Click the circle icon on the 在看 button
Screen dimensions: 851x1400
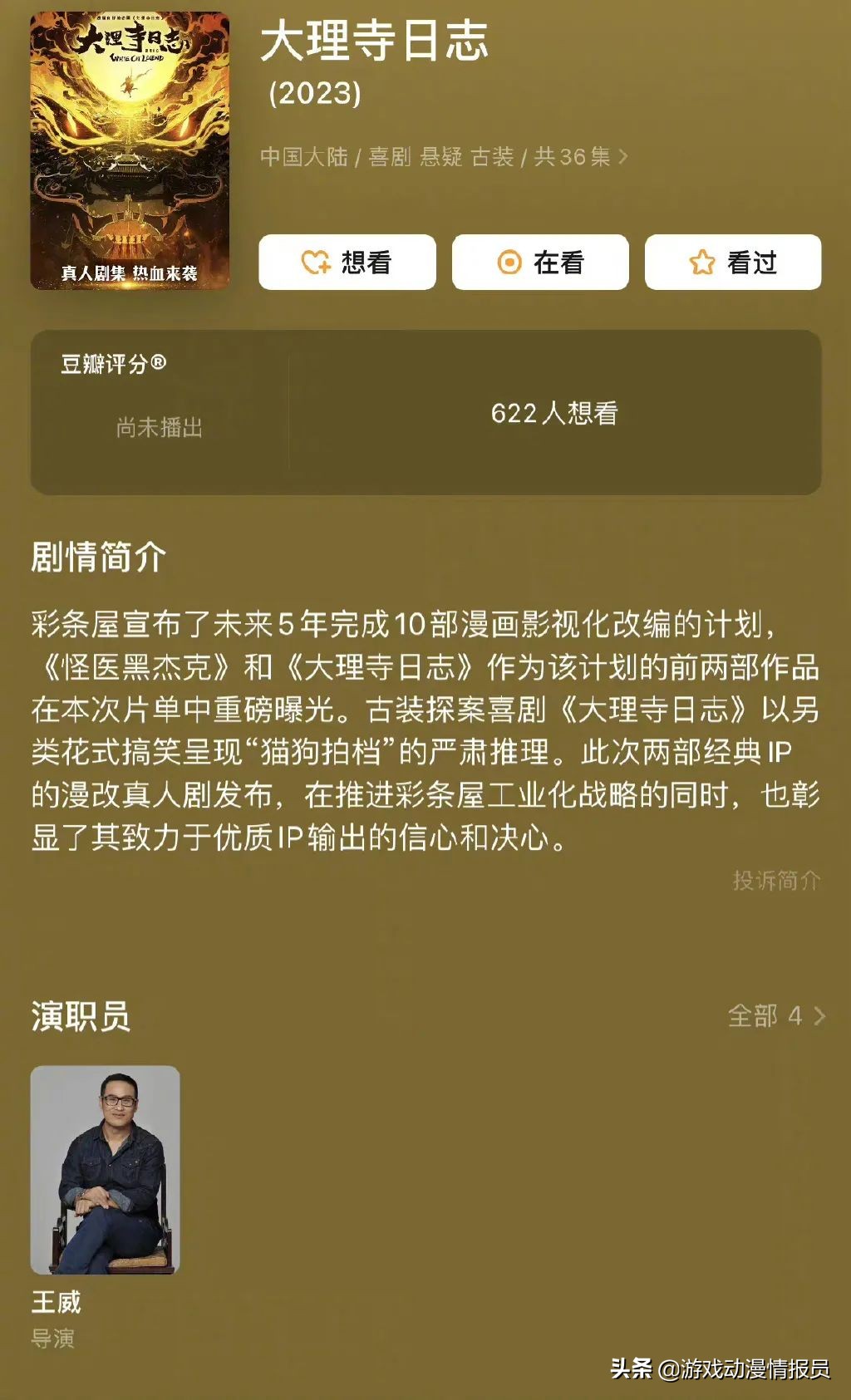507,262
